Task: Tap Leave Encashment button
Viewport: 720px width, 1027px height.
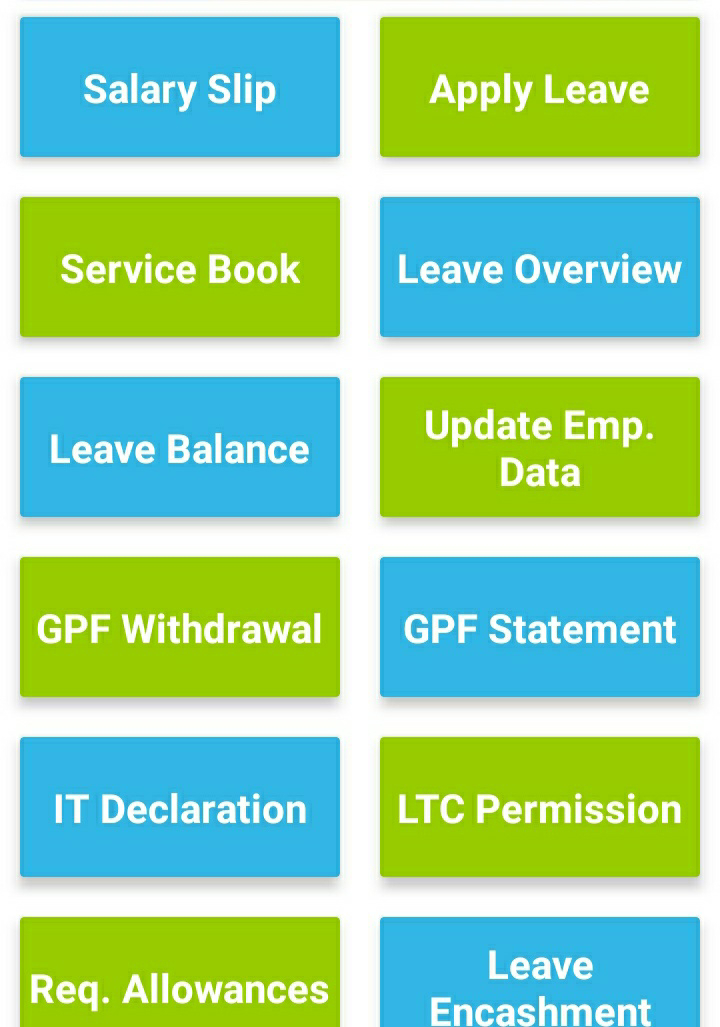Action: (x=540, y=980)
